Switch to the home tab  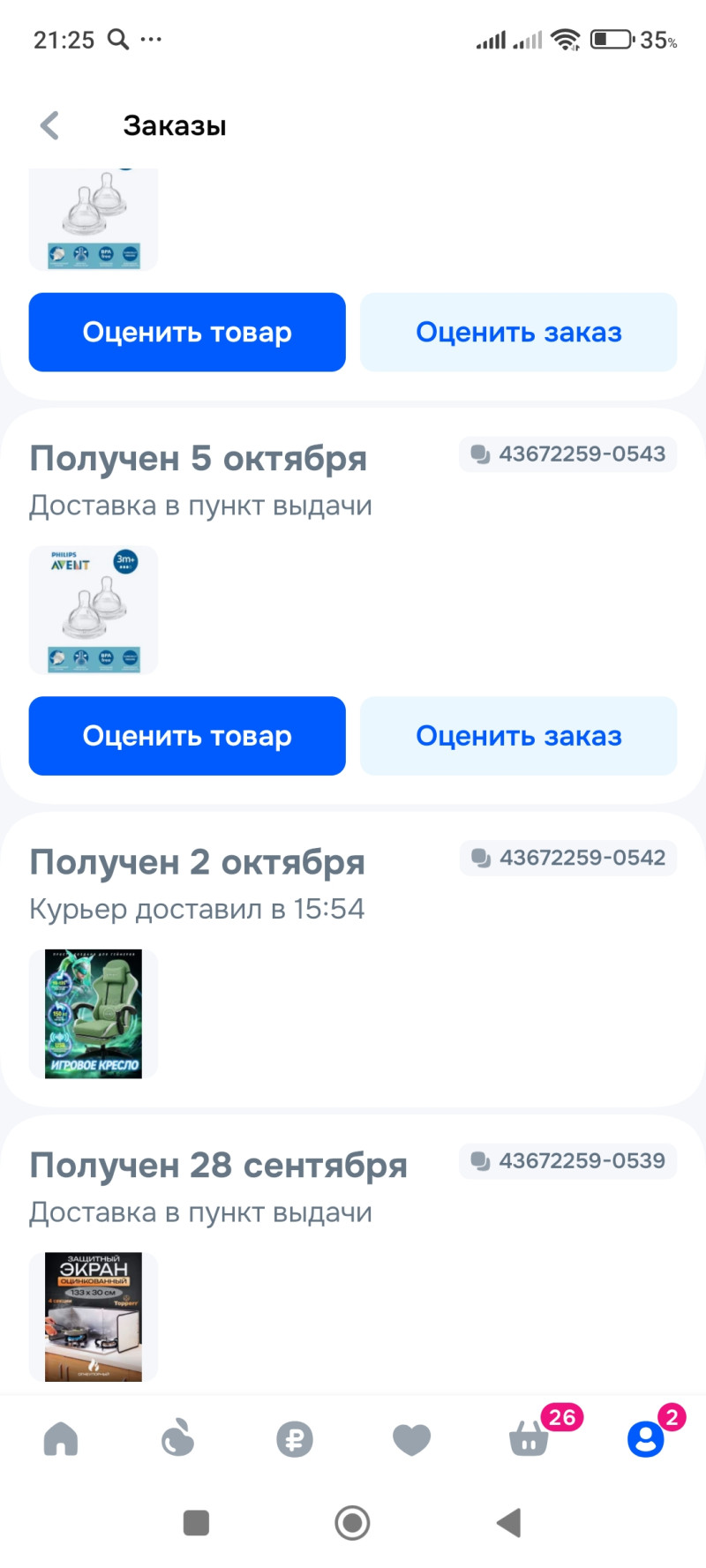tap(61, 1439)
